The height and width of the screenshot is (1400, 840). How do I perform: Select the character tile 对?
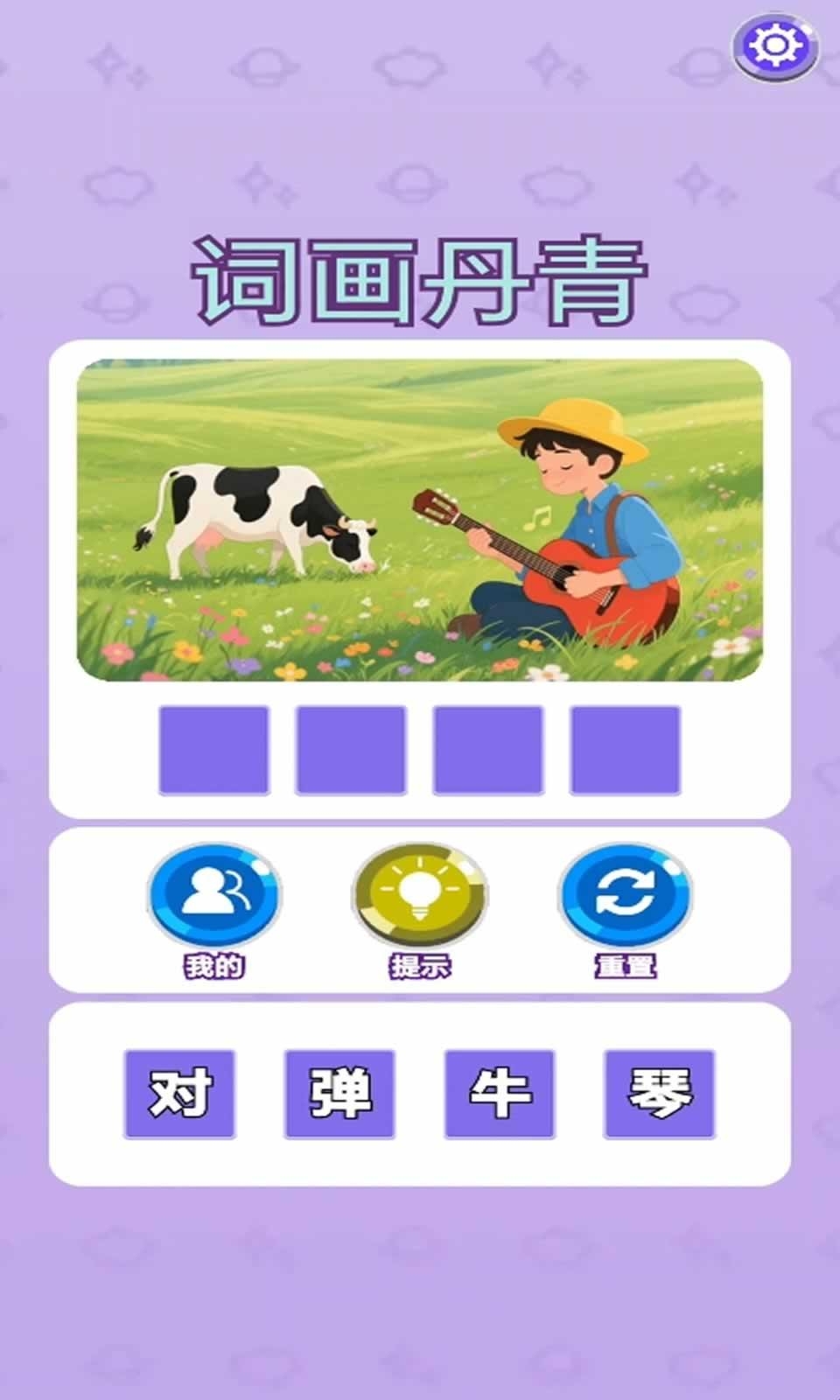point(179,1094)
